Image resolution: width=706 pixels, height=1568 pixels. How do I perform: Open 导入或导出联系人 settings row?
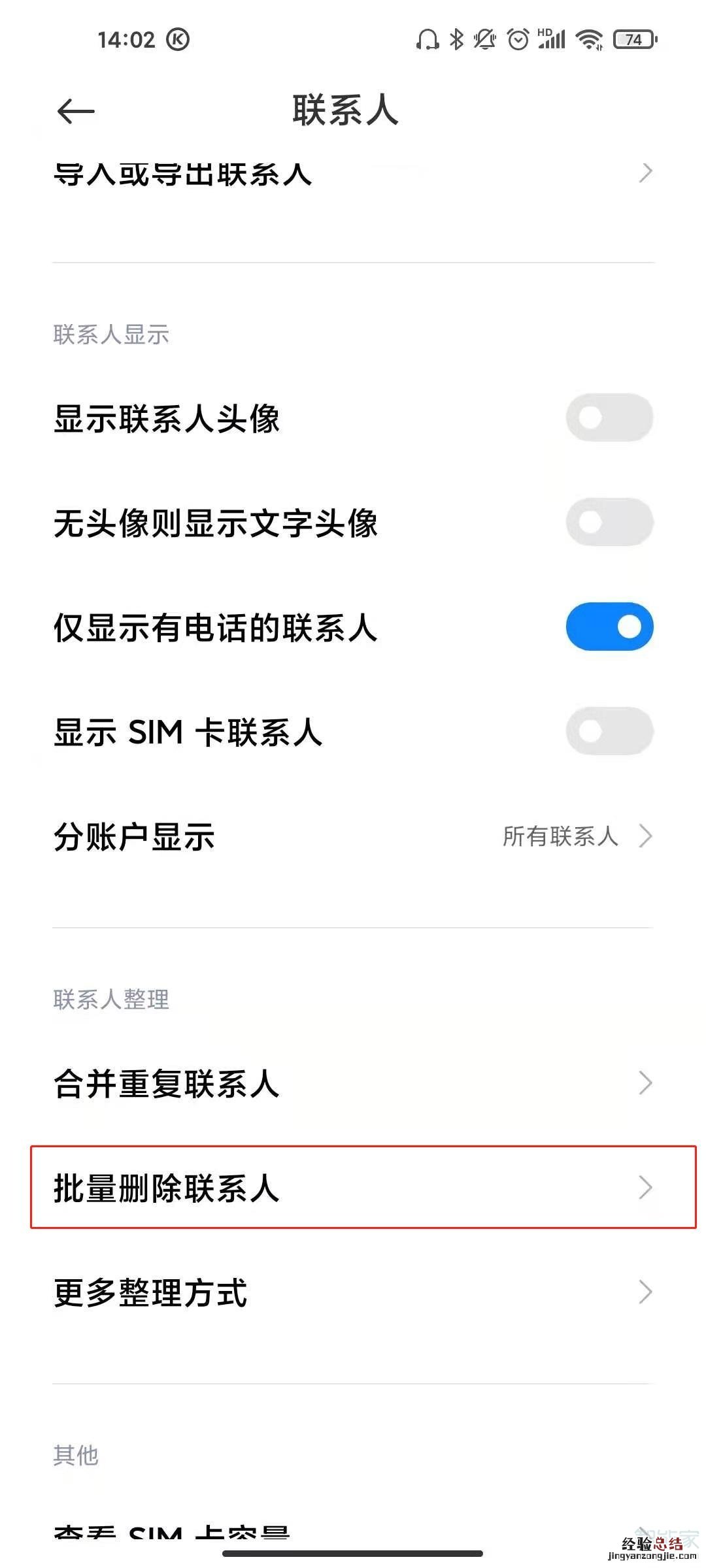(x=353, y=174)
